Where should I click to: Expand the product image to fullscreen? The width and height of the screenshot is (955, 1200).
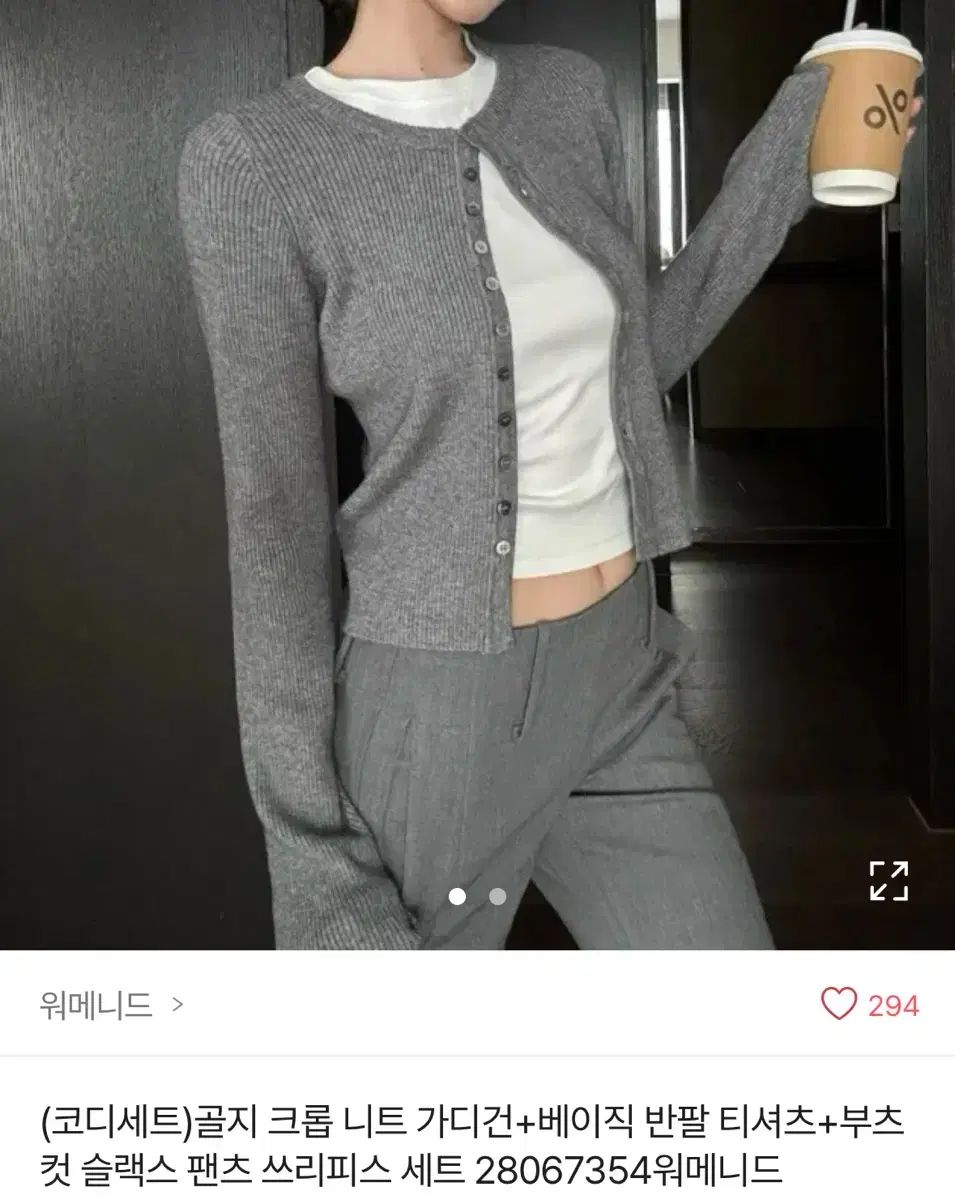click(x=888, y=880)
